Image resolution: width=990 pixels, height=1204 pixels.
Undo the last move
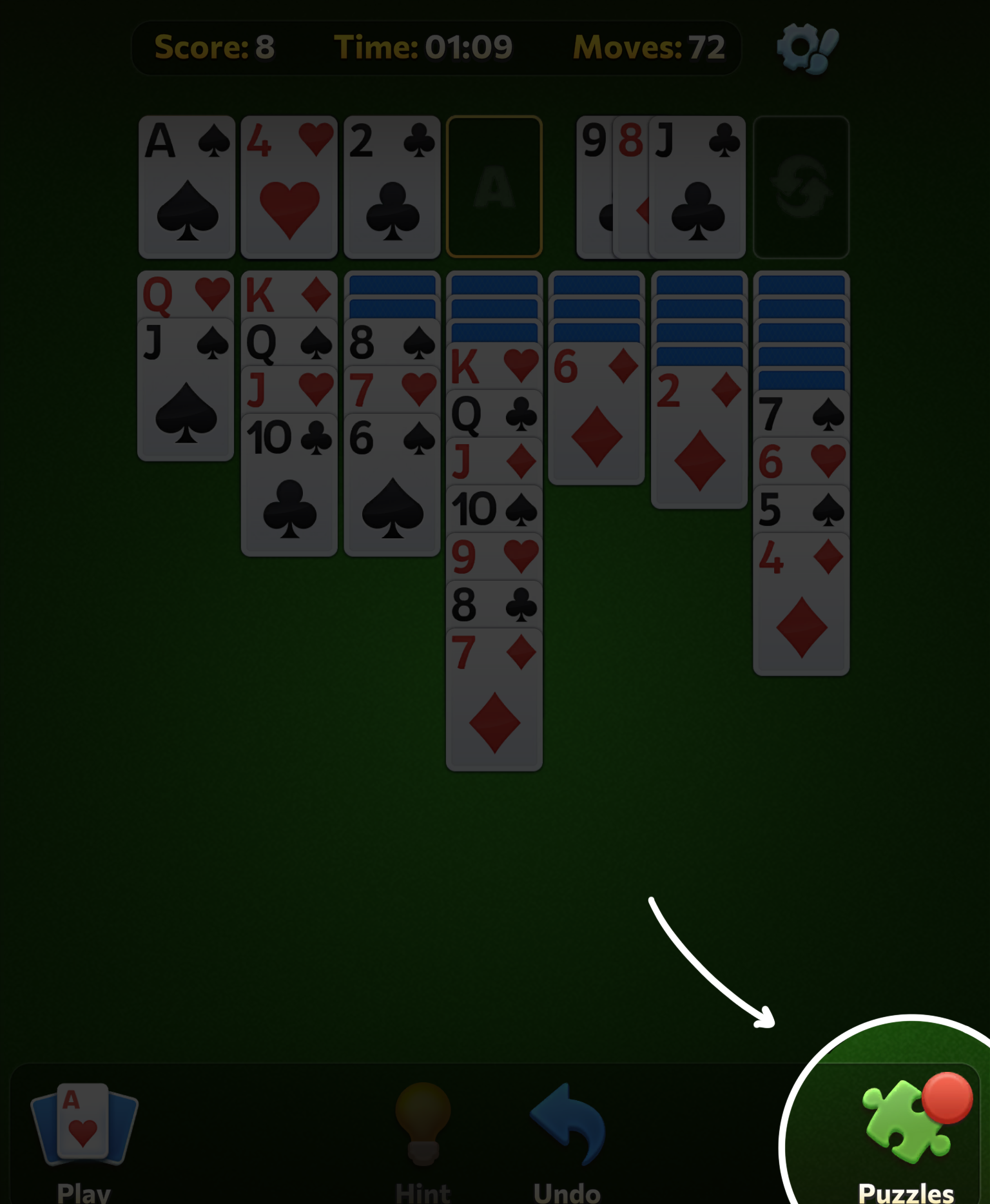click(x=567, y=1140)
